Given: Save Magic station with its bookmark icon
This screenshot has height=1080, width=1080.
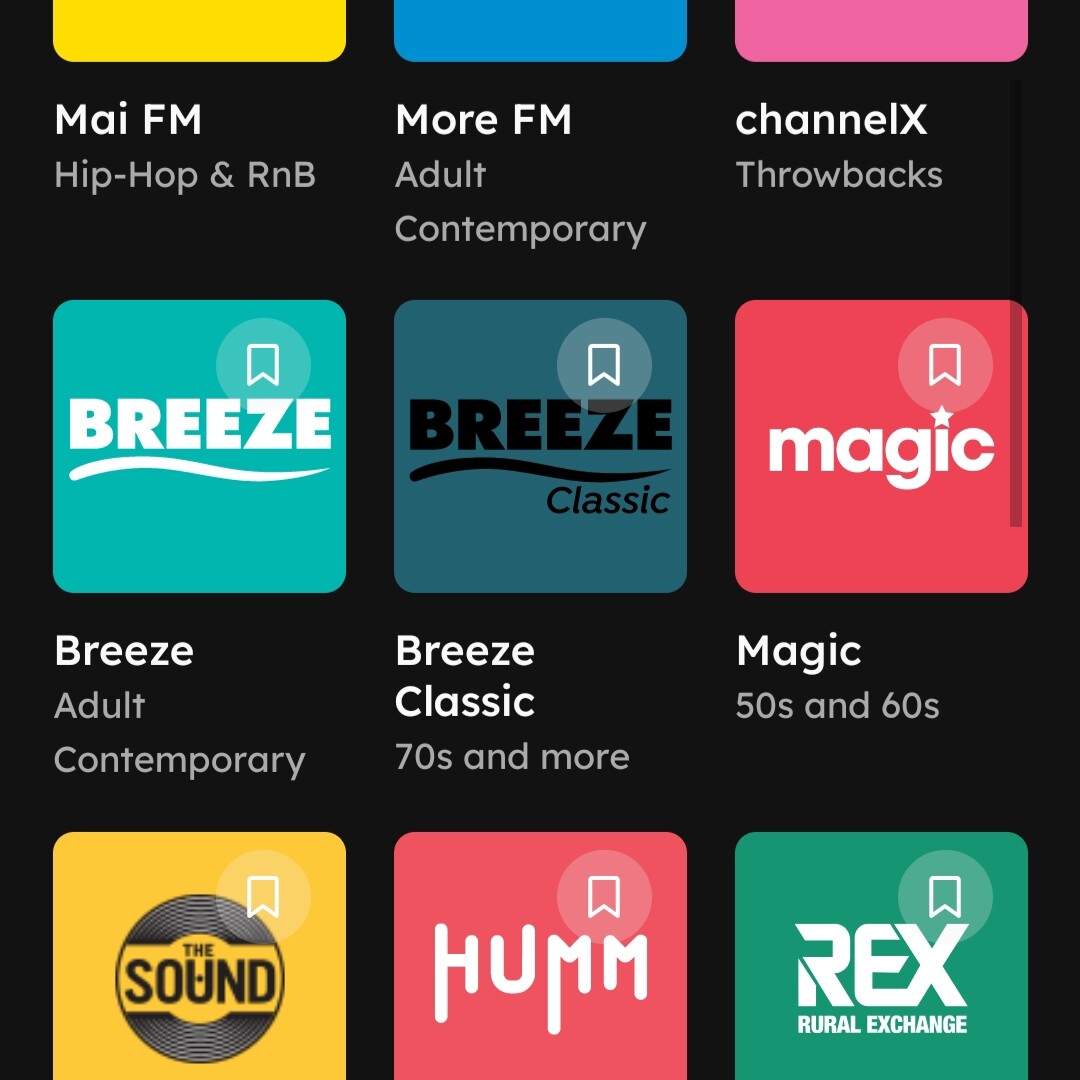Looking at the screenshot, I should point(945,365).
